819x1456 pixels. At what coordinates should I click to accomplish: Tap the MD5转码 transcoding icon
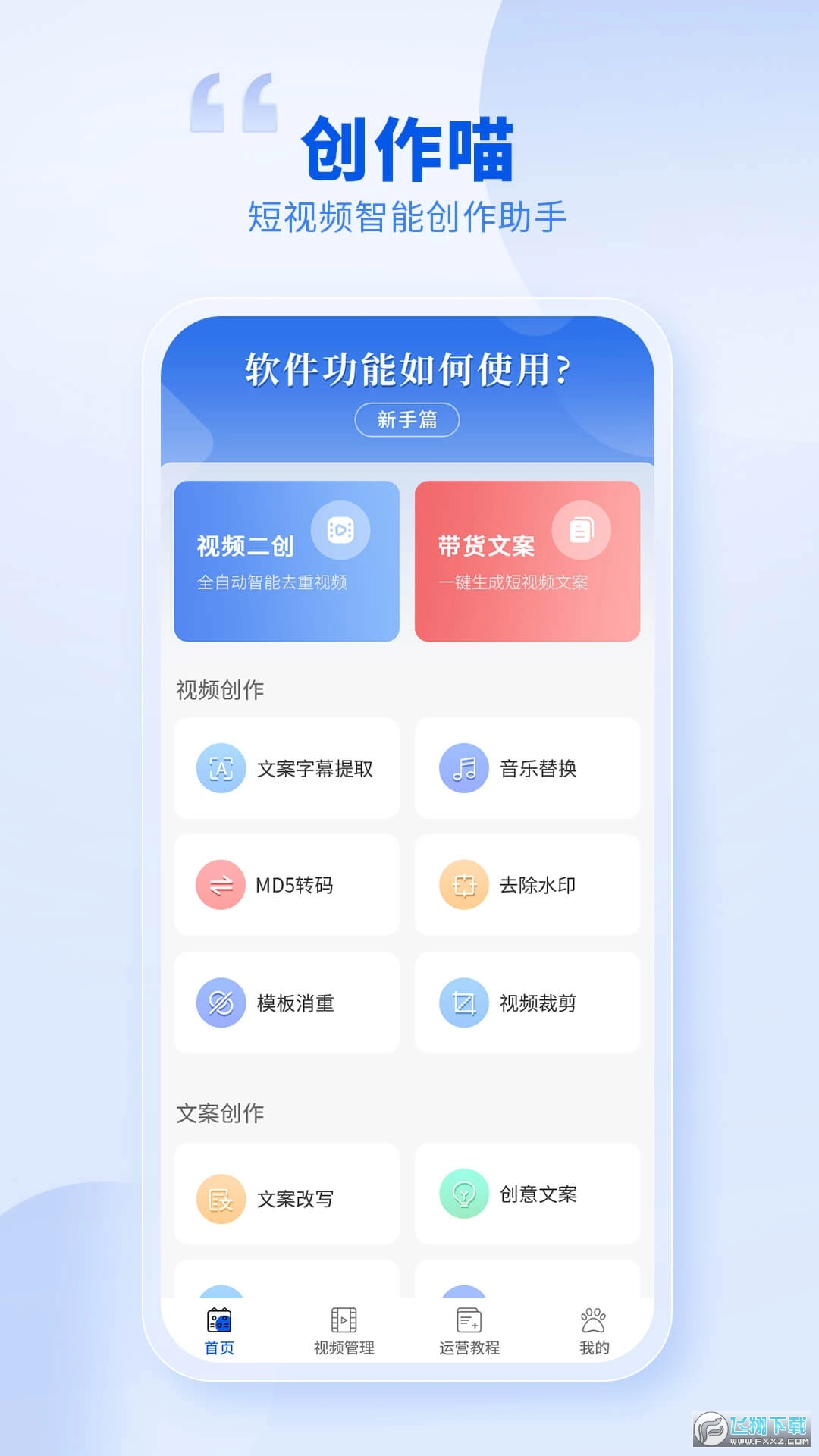click(220, 885)
